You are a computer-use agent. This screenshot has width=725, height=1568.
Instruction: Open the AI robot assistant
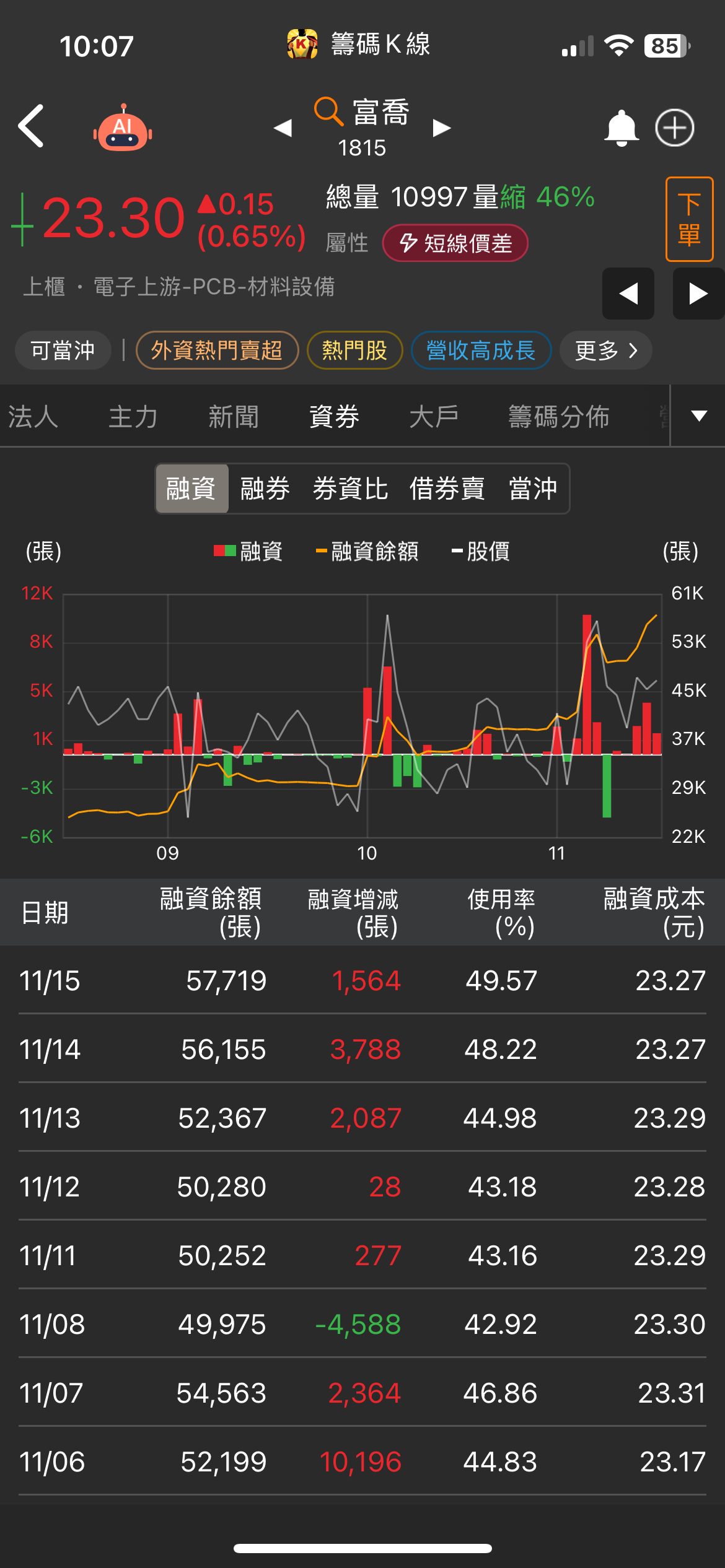(x=123, y=128)
